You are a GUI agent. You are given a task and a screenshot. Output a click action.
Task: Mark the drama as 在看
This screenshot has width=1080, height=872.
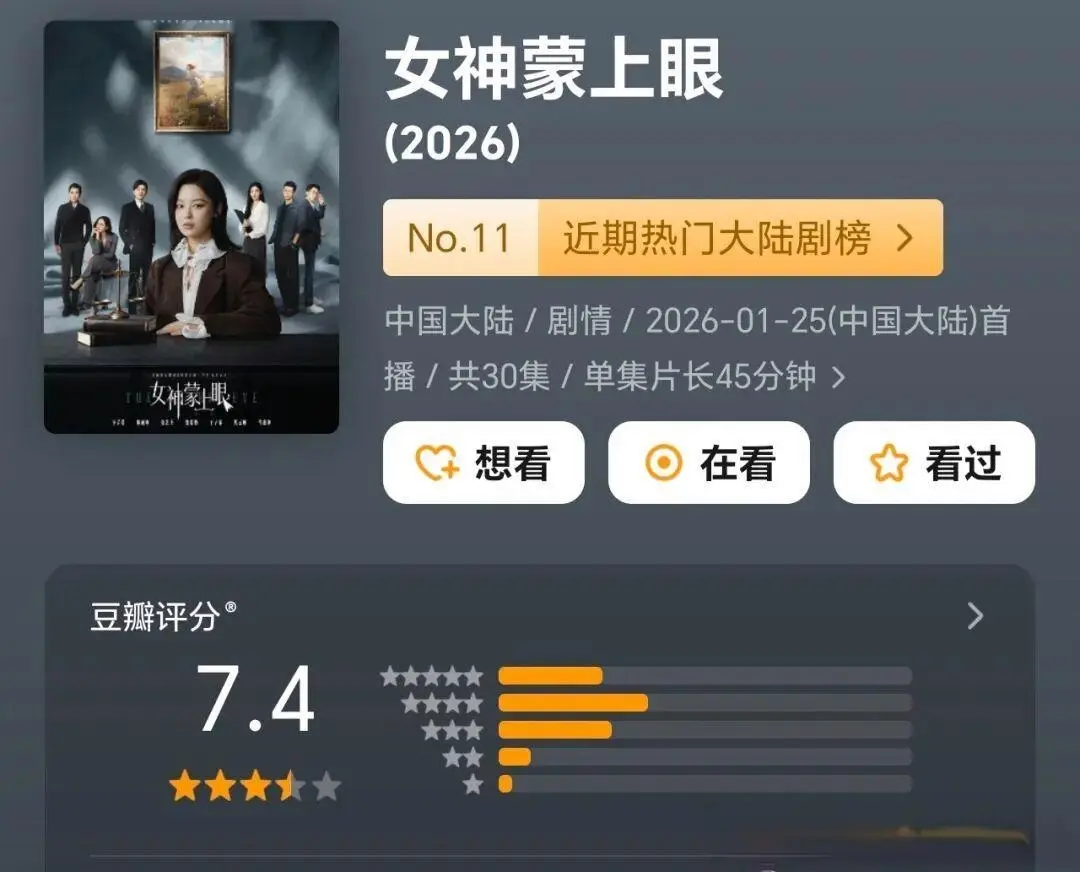click(708, 462)
